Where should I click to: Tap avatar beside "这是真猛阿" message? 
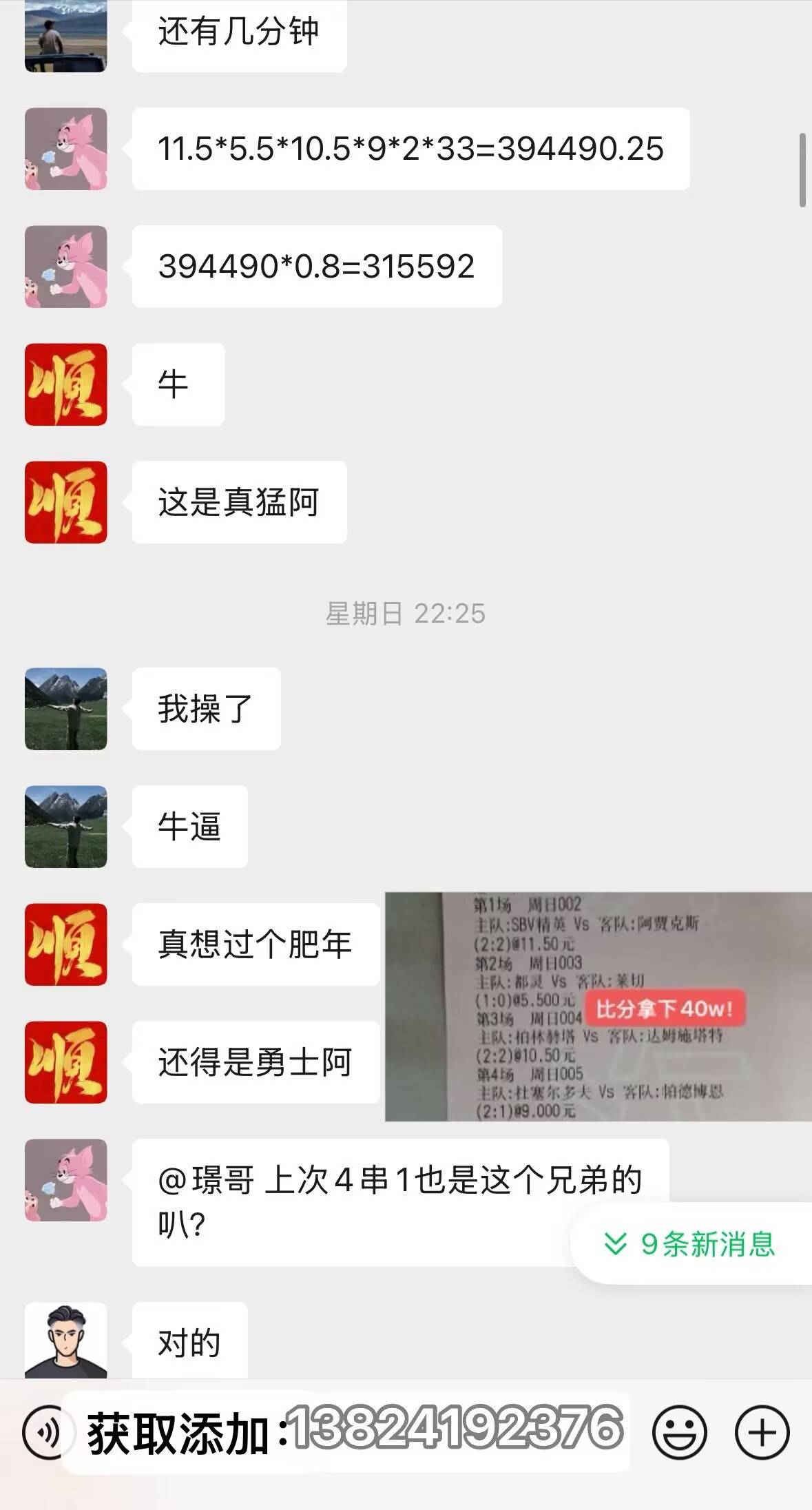point(66,502)
